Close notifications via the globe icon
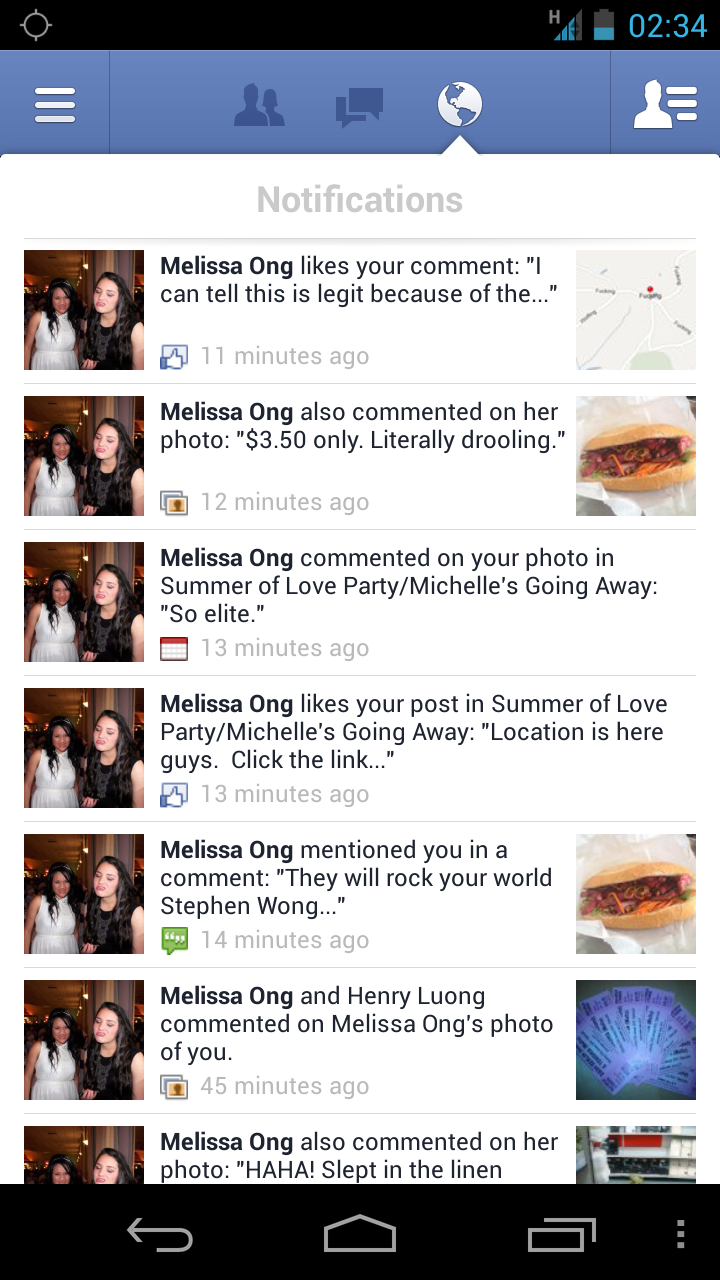 tap(460, 104)
